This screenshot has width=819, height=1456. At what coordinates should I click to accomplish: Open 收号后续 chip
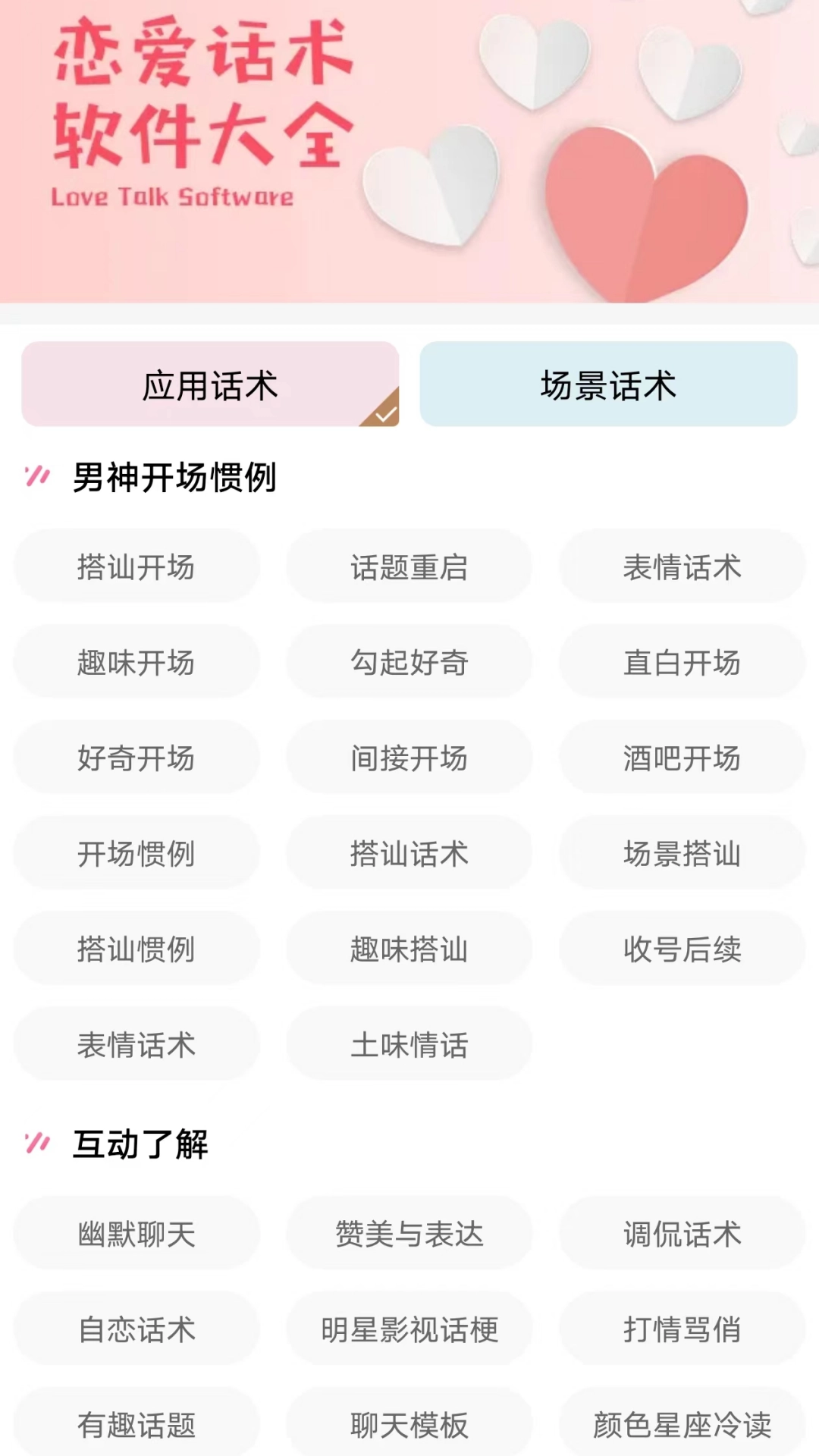(682, 949)
